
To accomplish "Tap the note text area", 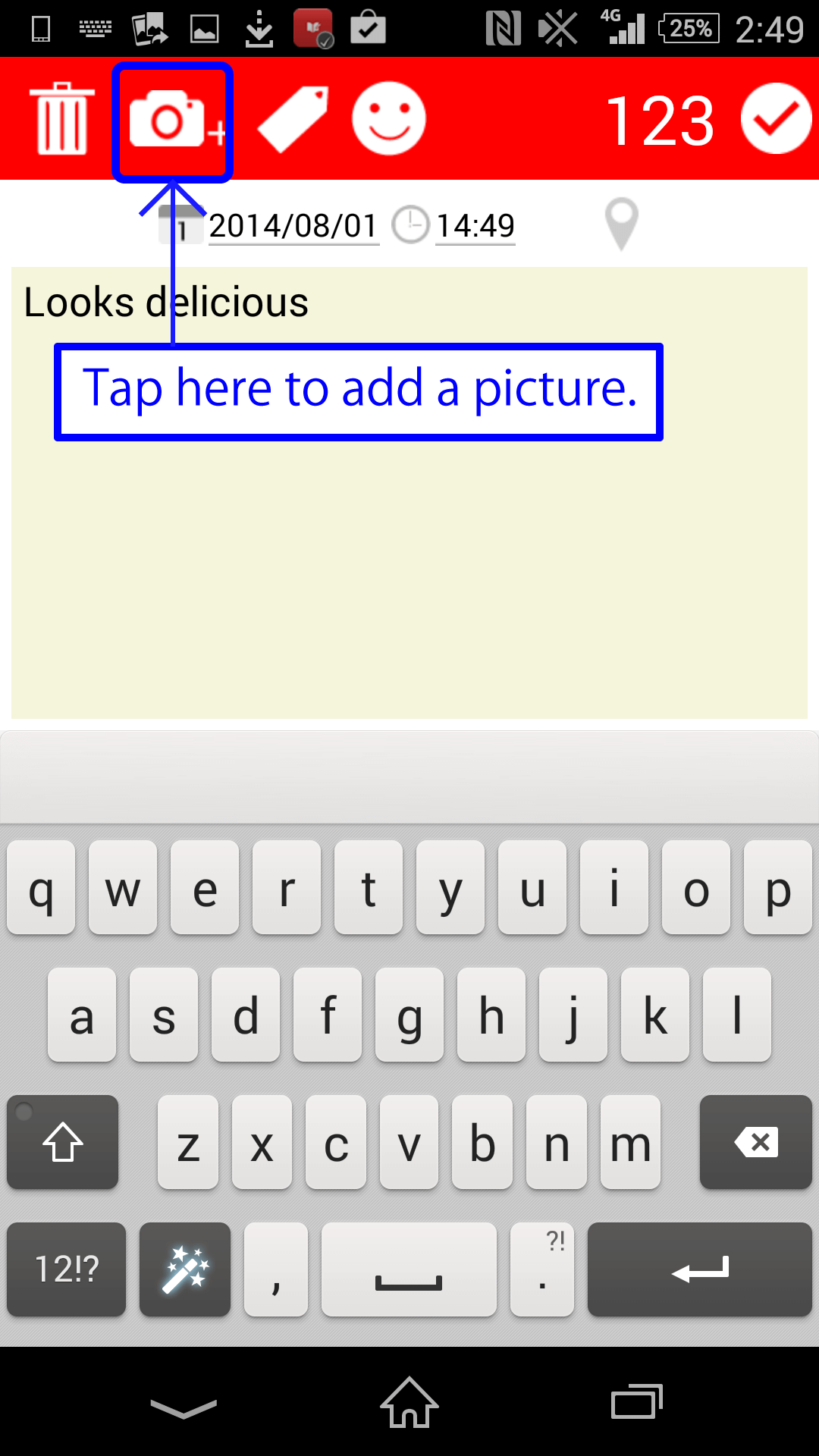I will point(409,493).
